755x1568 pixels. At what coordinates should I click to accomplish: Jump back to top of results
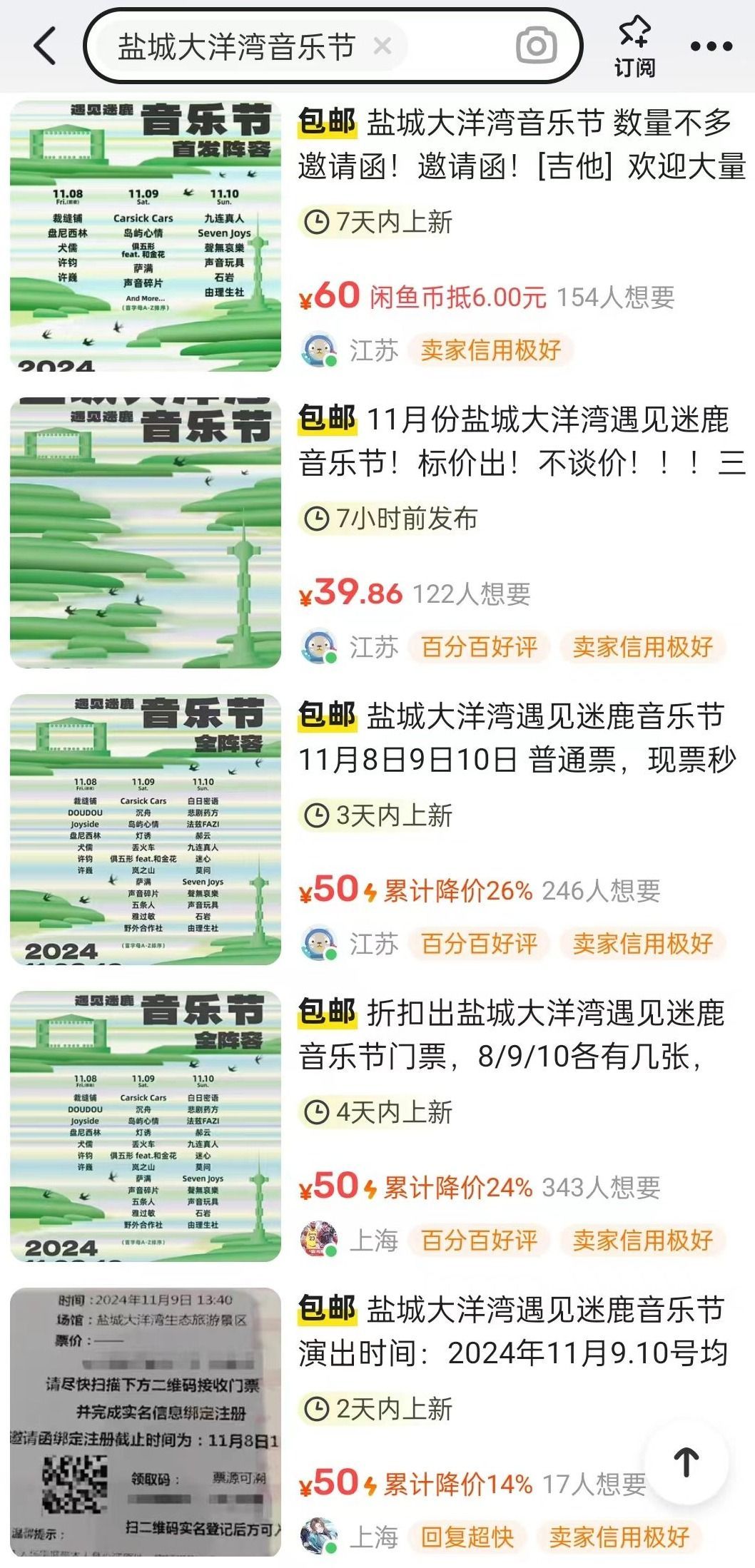click(686, 1462)
